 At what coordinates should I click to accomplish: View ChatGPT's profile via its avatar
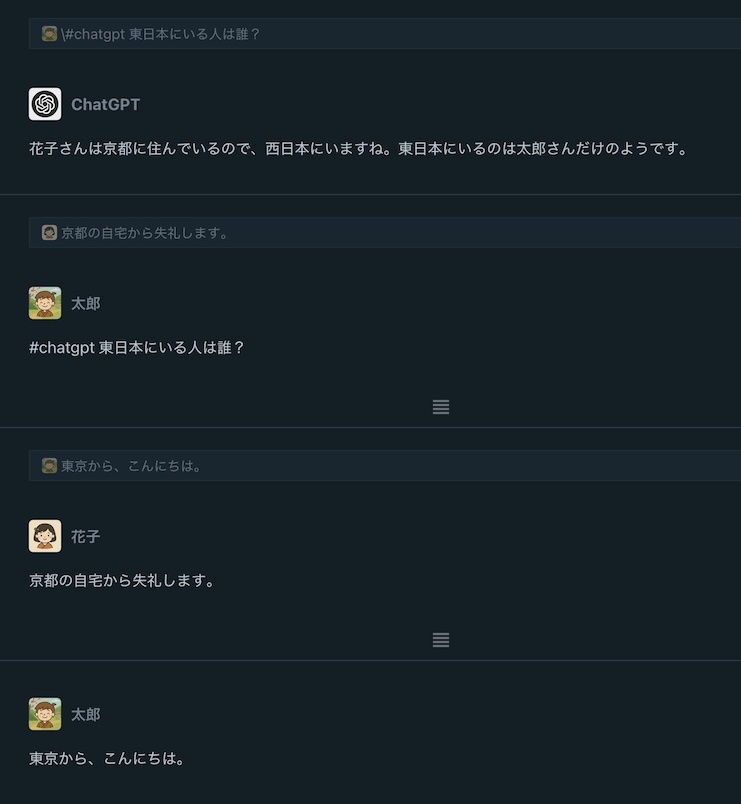tap(45, 104)
